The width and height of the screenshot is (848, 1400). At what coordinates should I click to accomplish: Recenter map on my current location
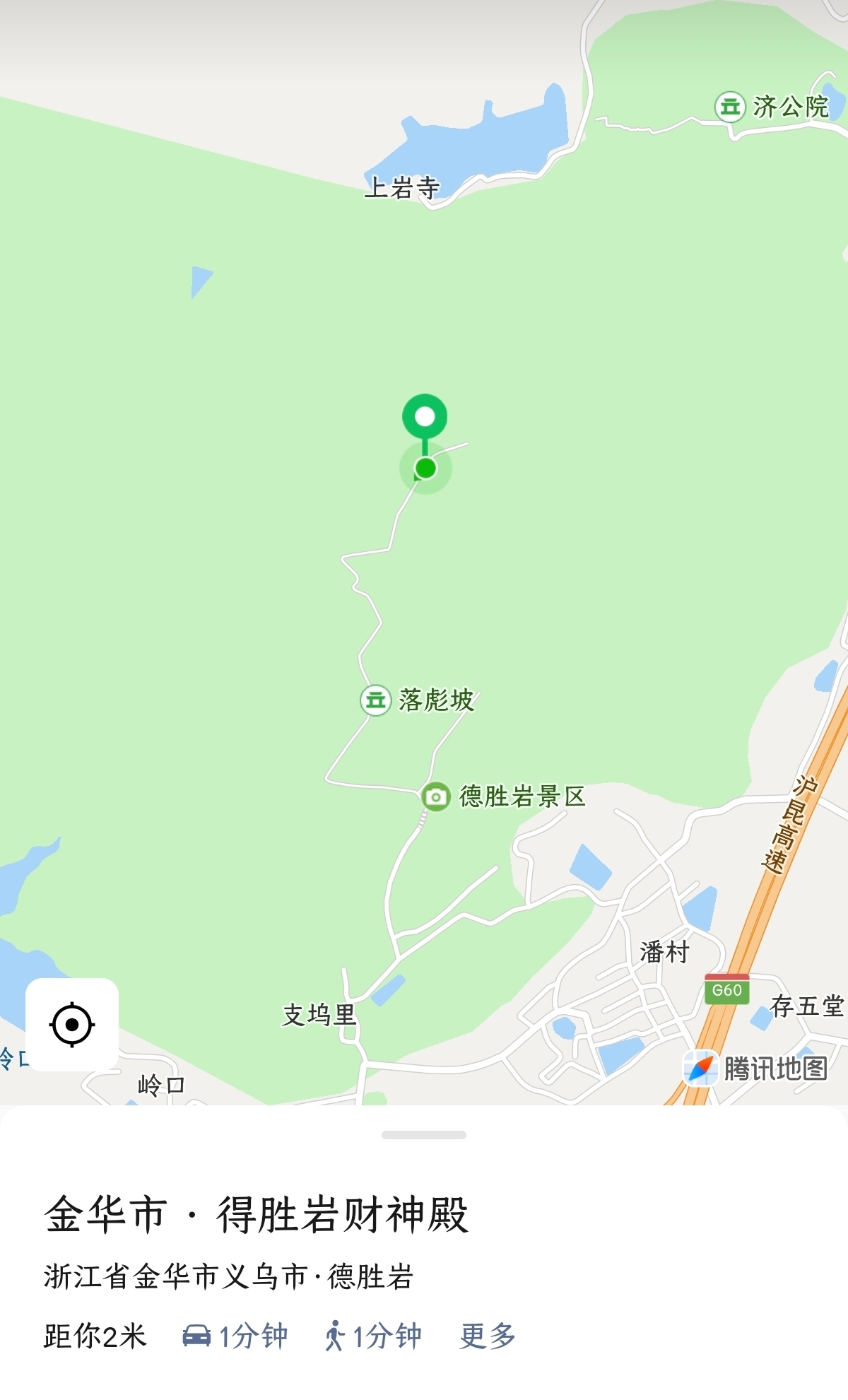(x=72, y=1024)
